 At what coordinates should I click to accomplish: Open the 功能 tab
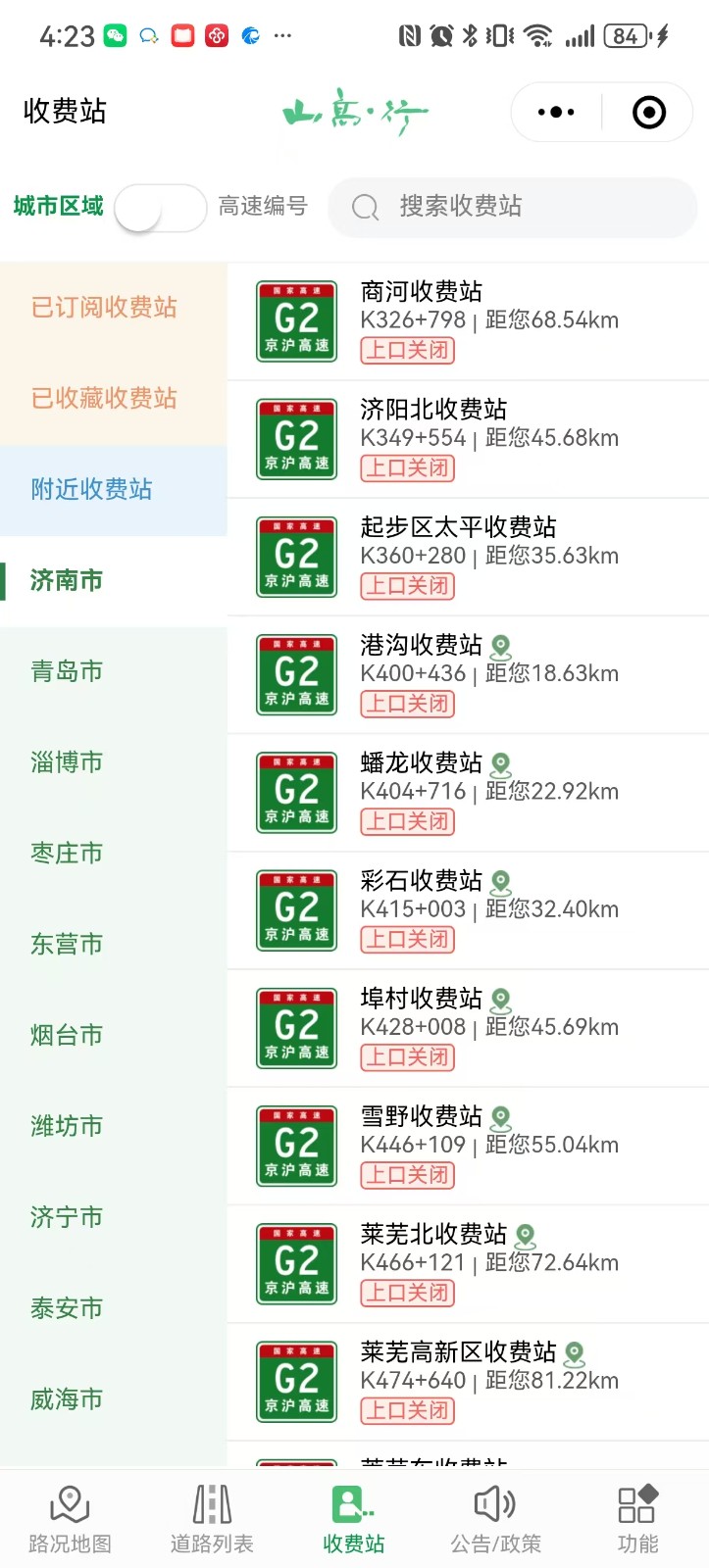point(637,1518)
